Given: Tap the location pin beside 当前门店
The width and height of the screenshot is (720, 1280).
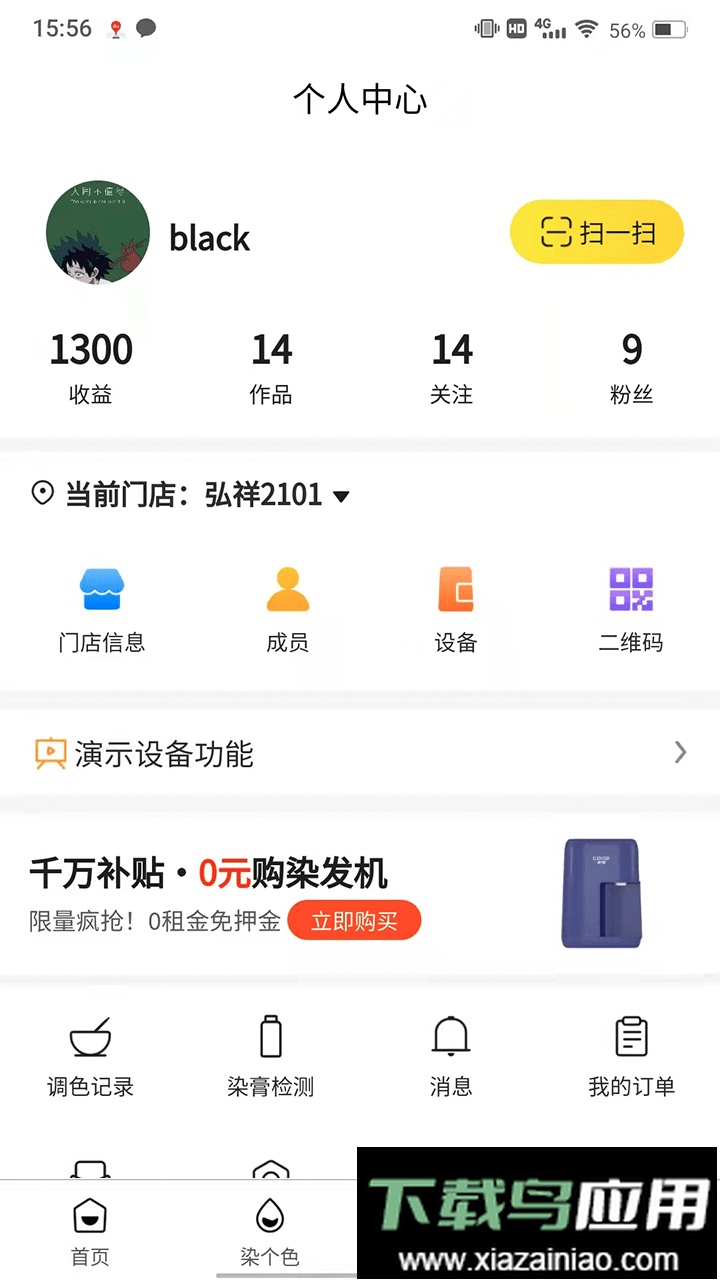Looking at the screenshot, I should coord(42,493).
